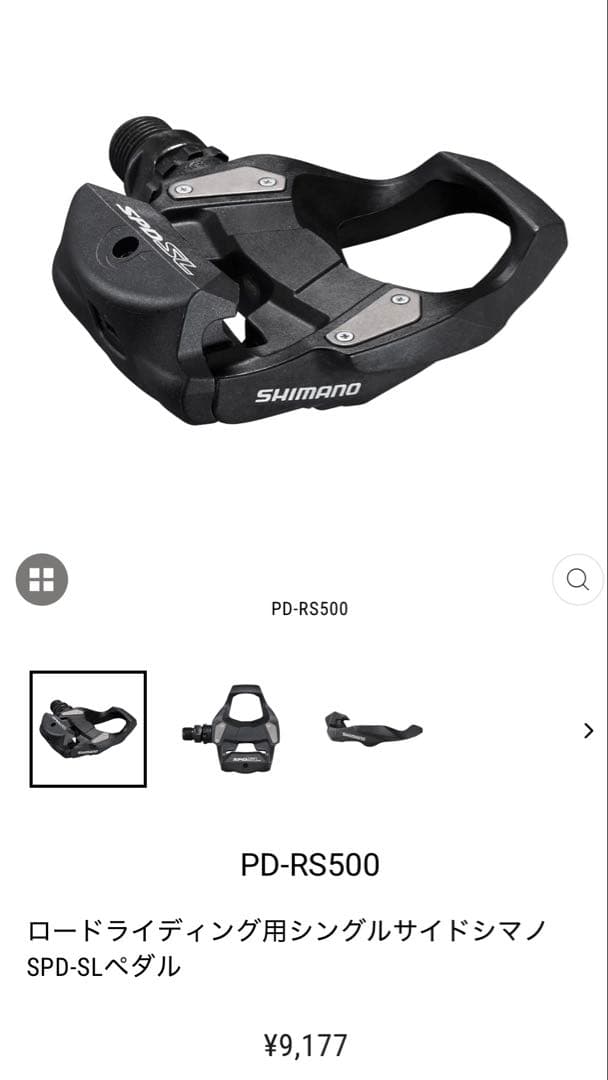Select the first angled pedal thumbnail
This screenshot has height=1080, width=608.
pyautogui.click(x=88, y=729)
